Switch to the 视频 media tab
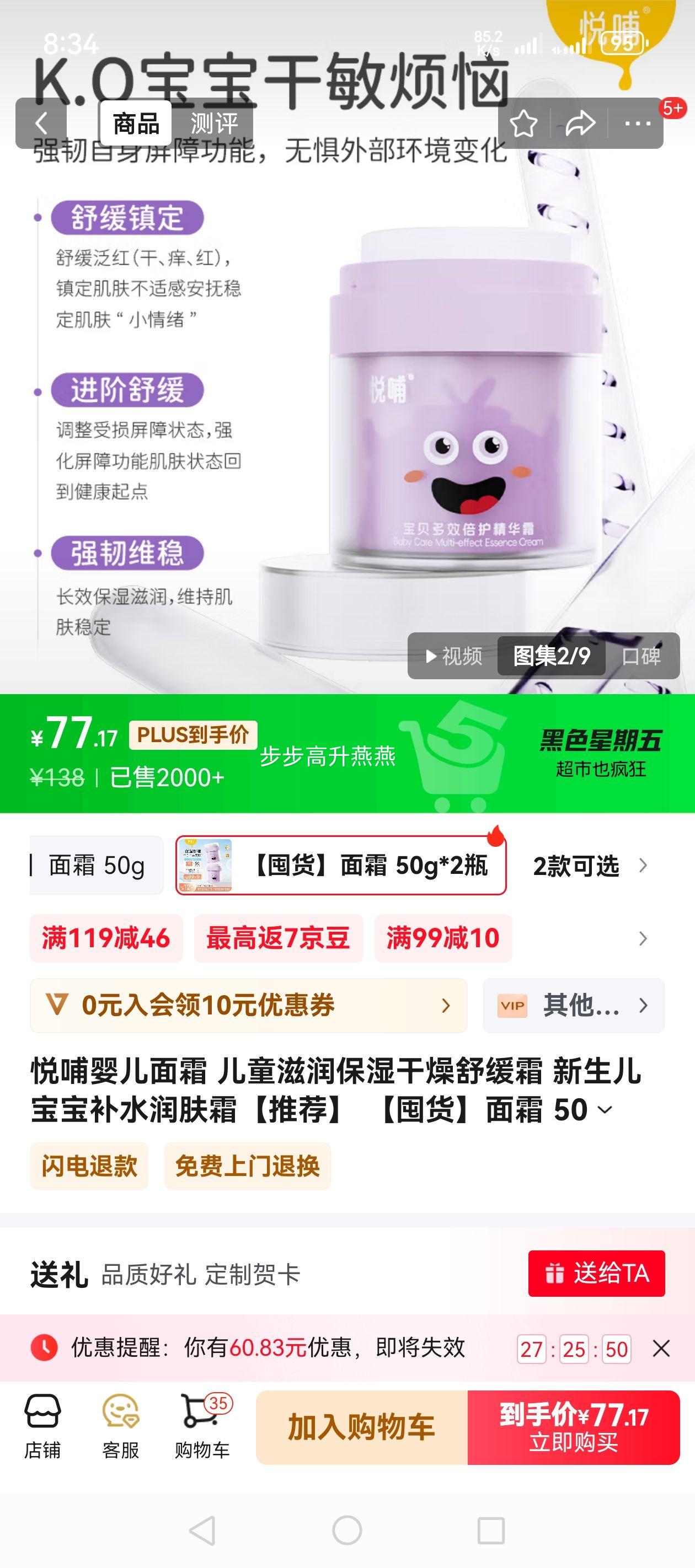Viewport: 695px width, 1568px height. (x=454, y=657)
